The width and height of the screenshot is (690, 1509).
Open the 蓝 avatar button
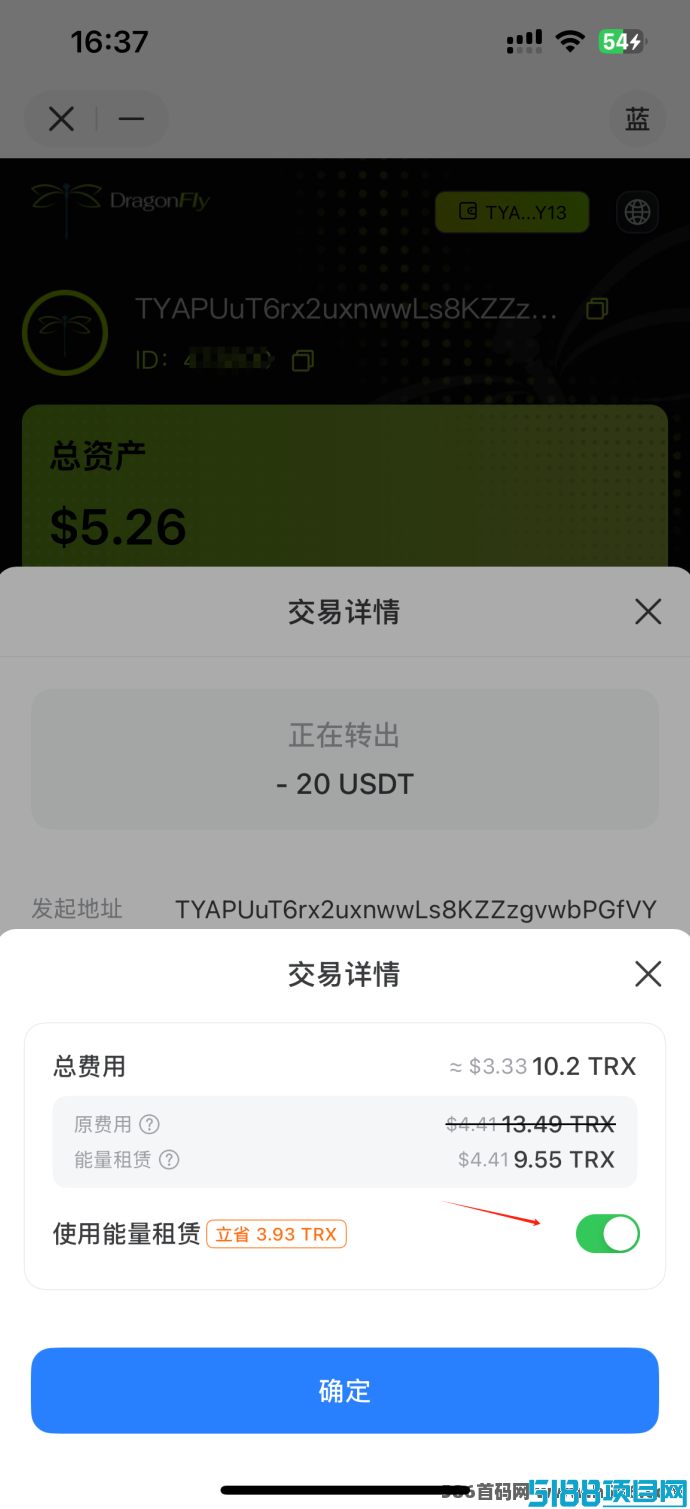637,119
